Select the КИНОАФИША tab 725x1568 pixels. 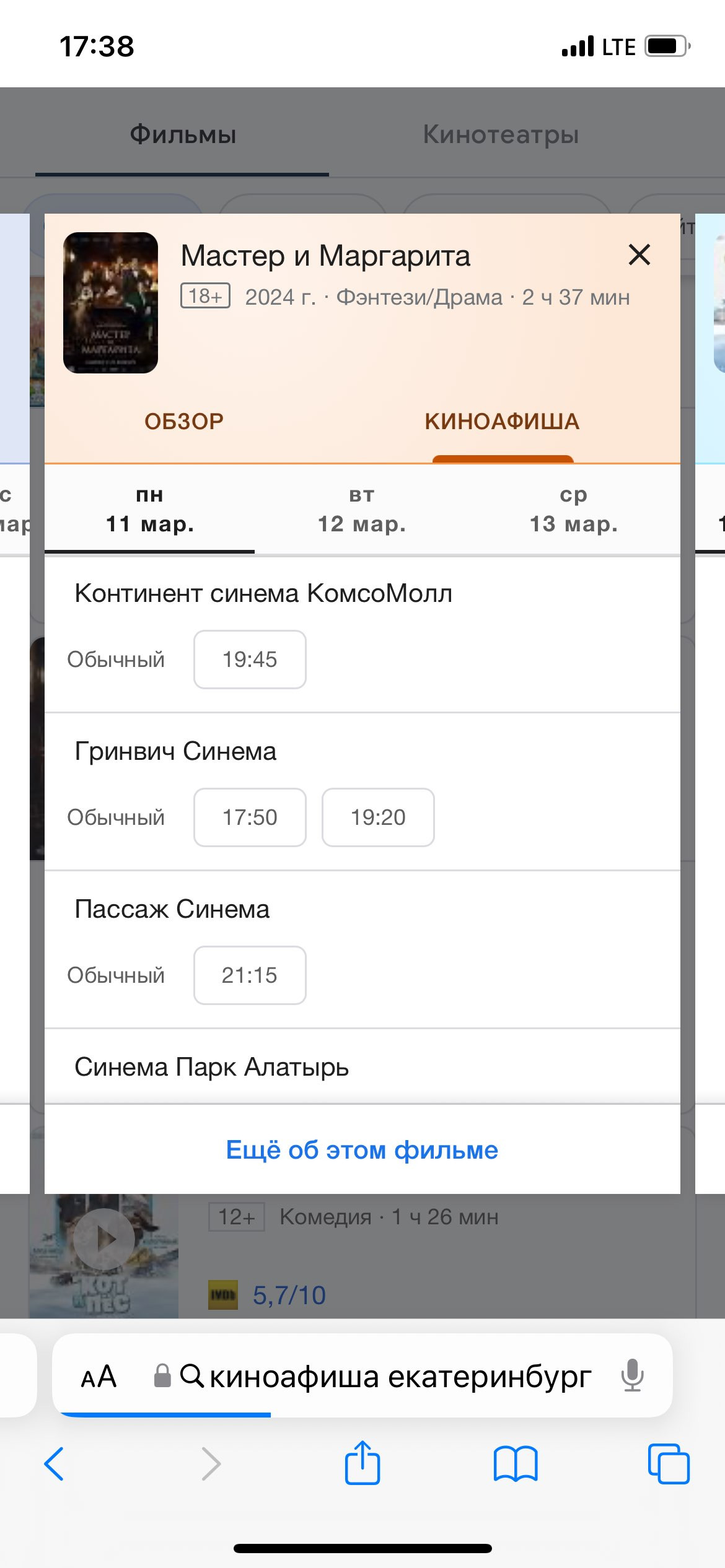(x=502, y=422)
